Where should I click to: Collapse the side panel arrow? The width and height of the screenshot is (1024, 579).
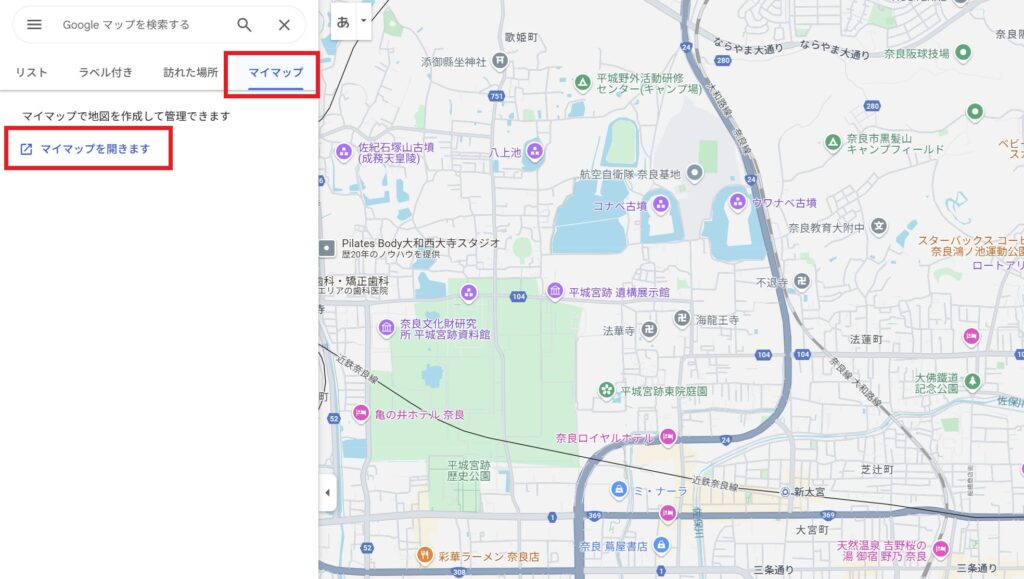tap(327, 492)
